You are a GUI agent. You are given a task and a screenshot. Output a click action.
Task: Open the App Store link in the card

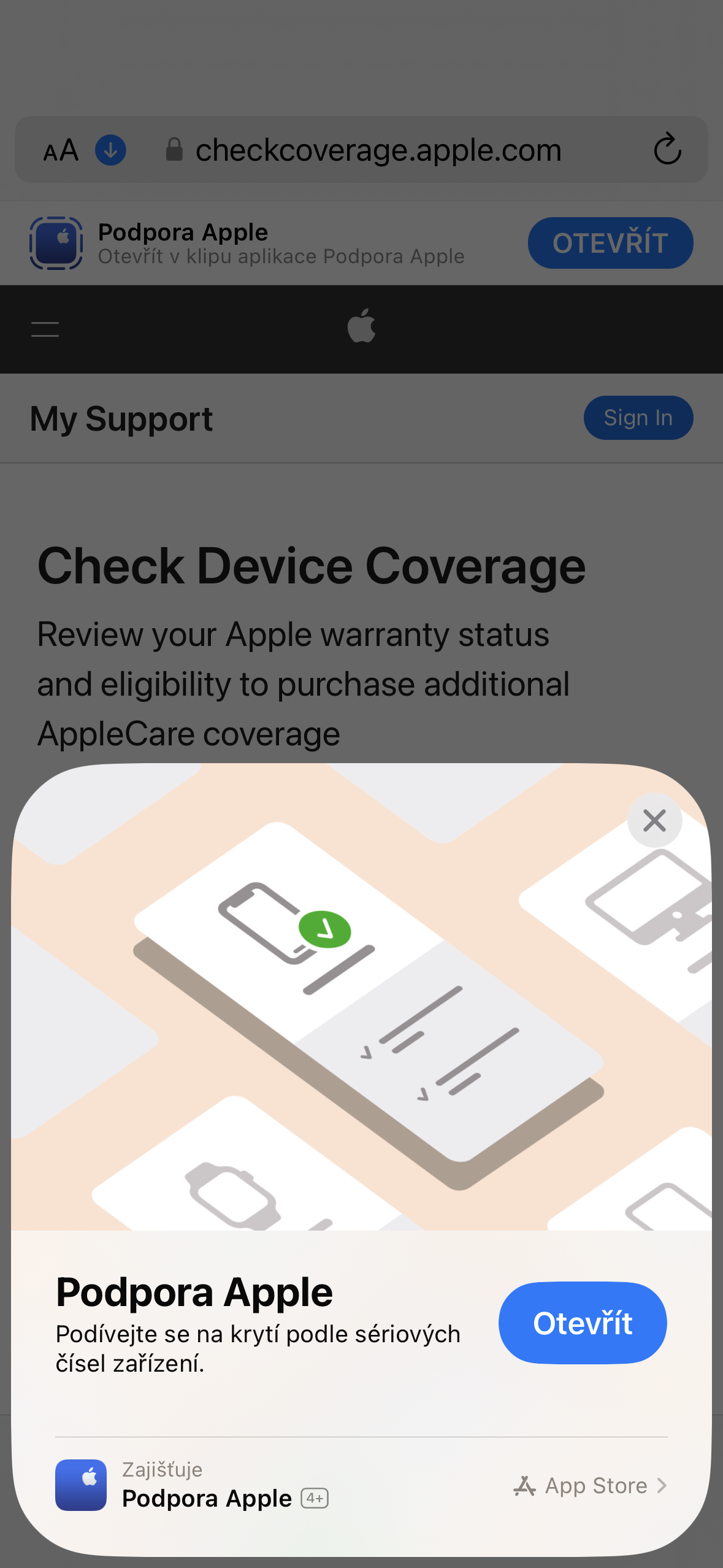coord(590,1486)
